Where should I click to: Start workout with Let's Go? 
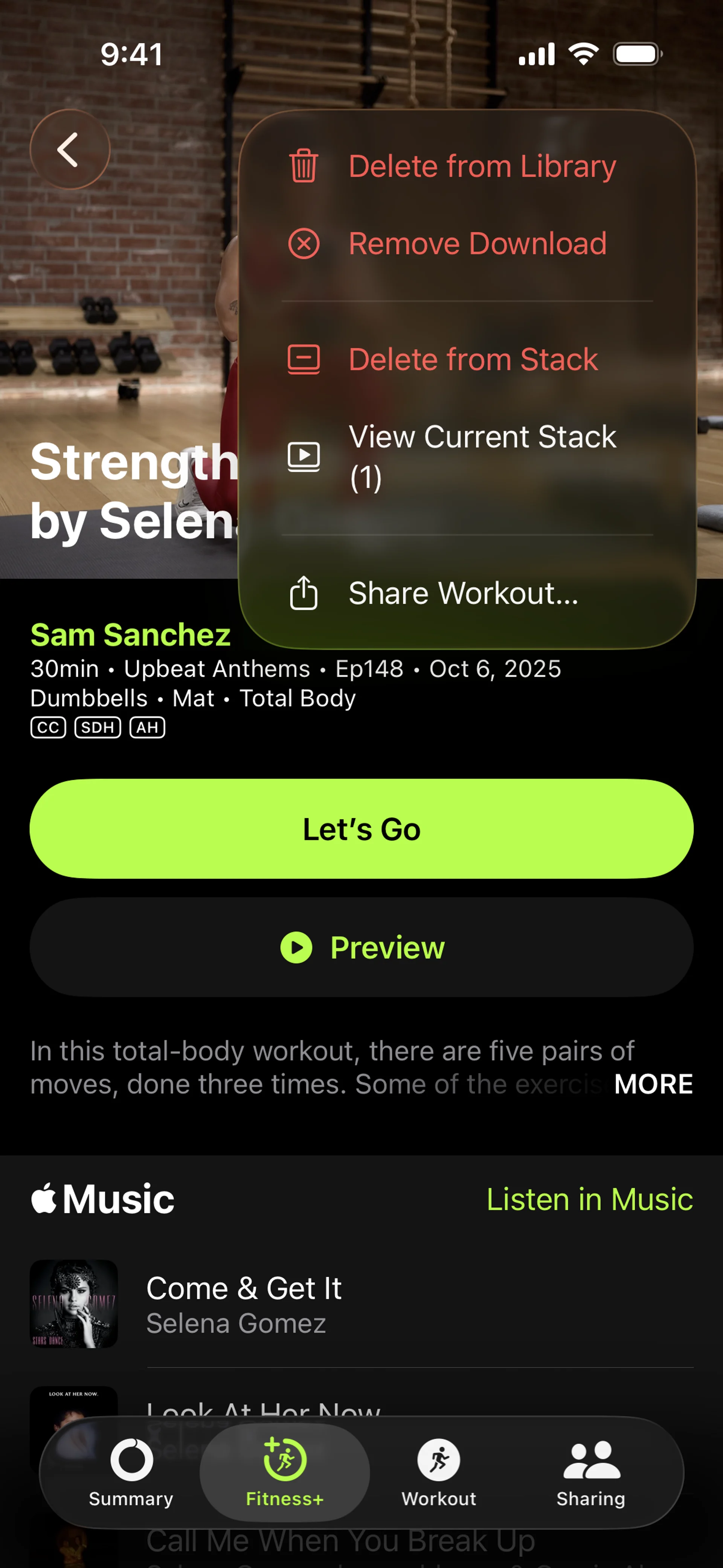point(361,828)
